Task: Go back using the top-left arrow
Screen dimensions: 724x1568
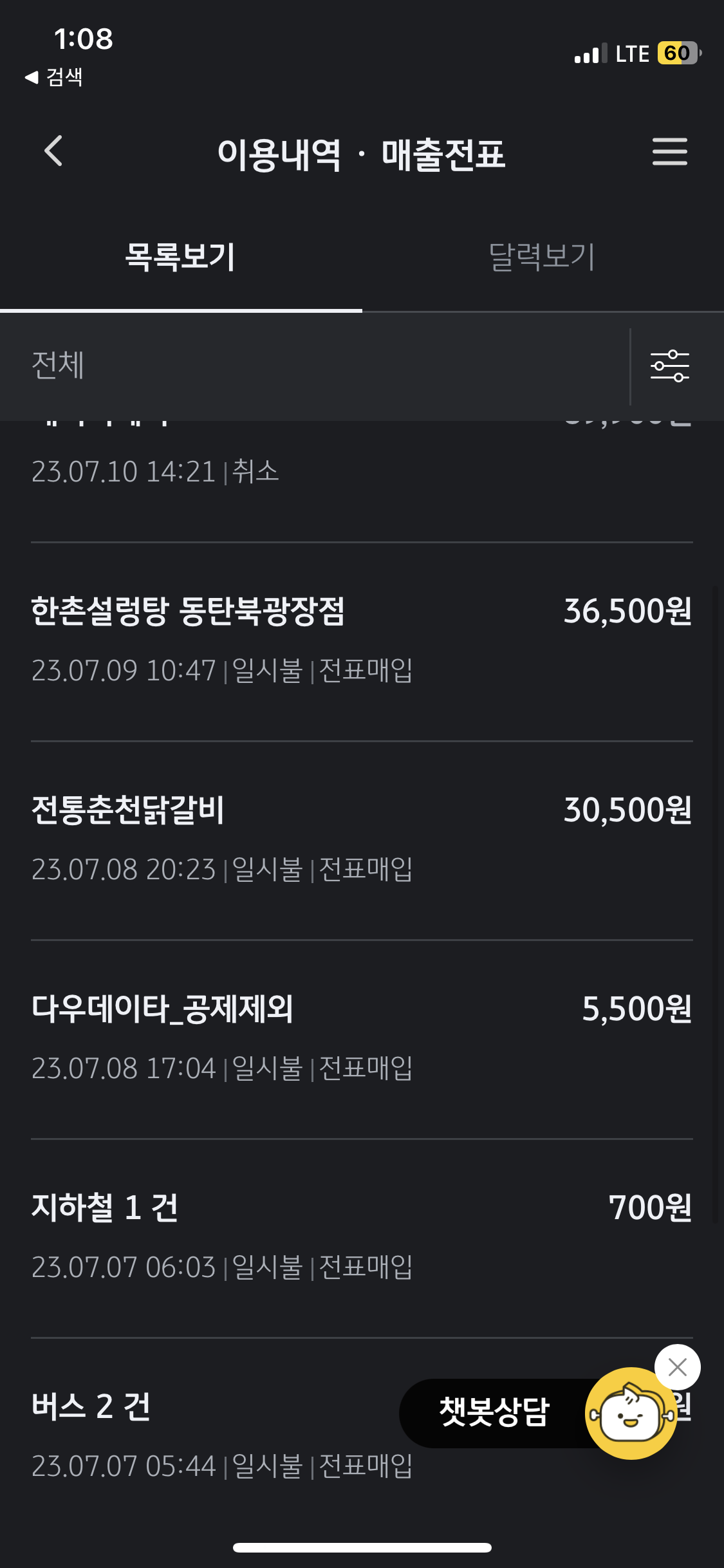Action: [x=54, y=152]
